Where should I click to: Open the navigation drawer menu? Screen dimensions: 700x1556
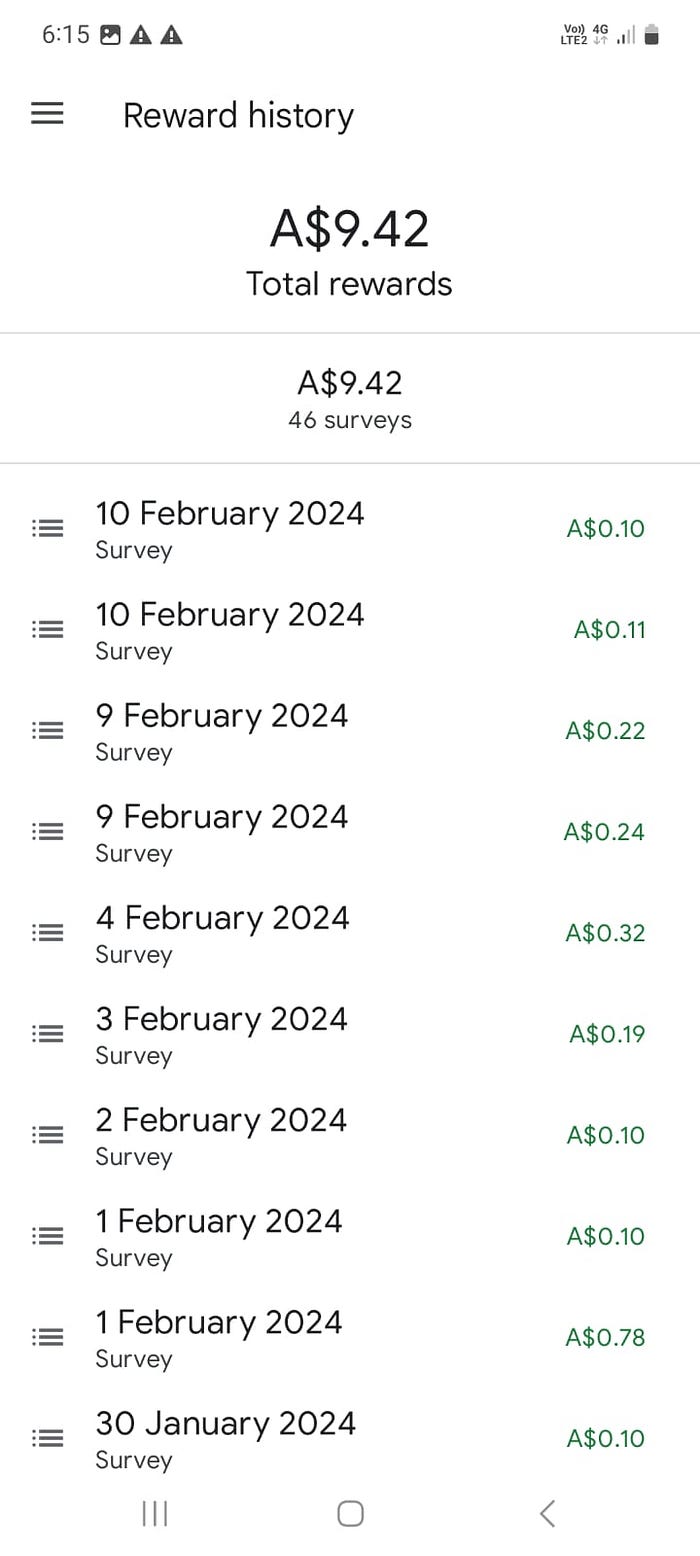(47, 114)
